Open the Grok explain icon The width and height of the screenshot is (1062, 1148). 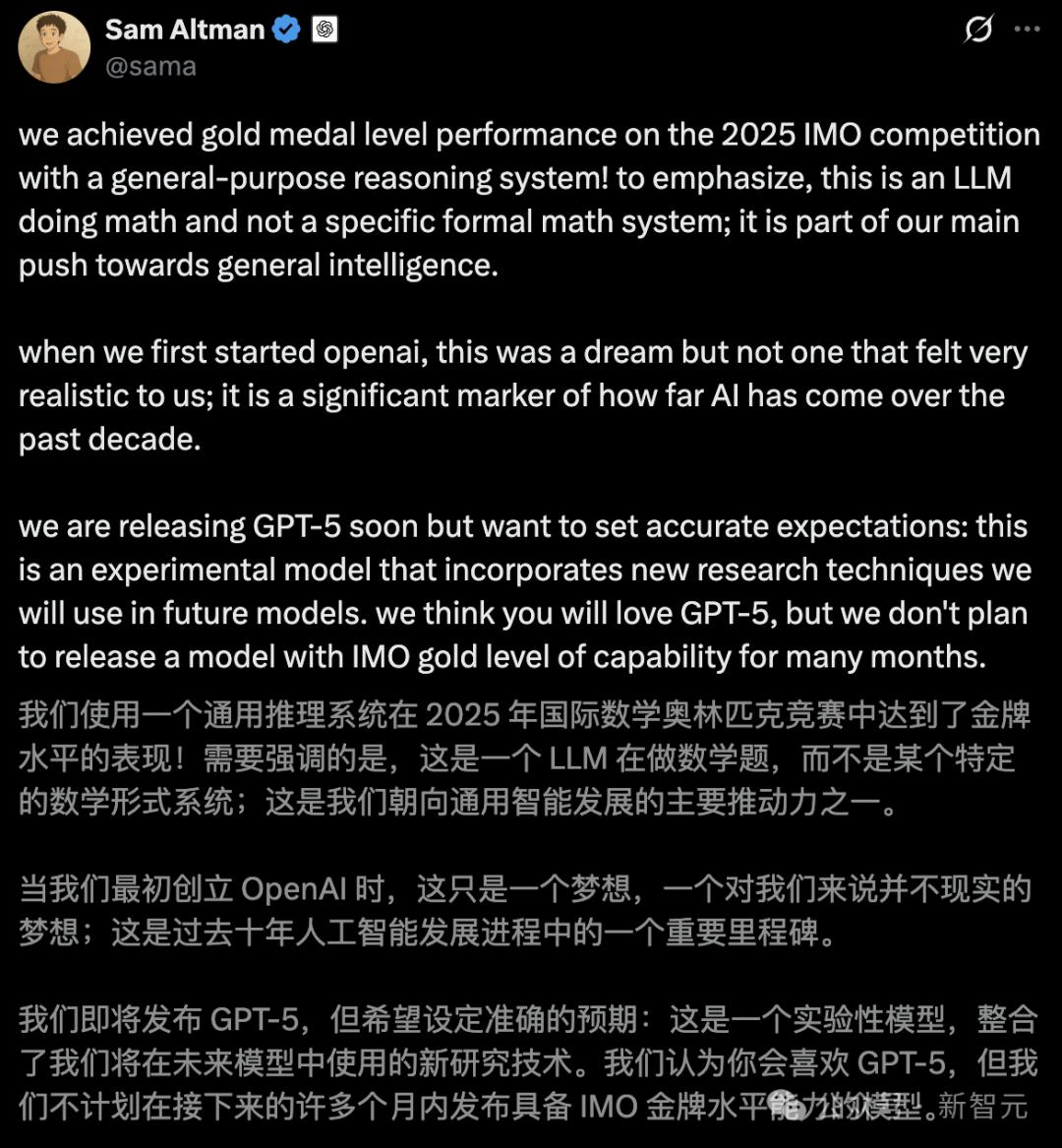[977, 30]
